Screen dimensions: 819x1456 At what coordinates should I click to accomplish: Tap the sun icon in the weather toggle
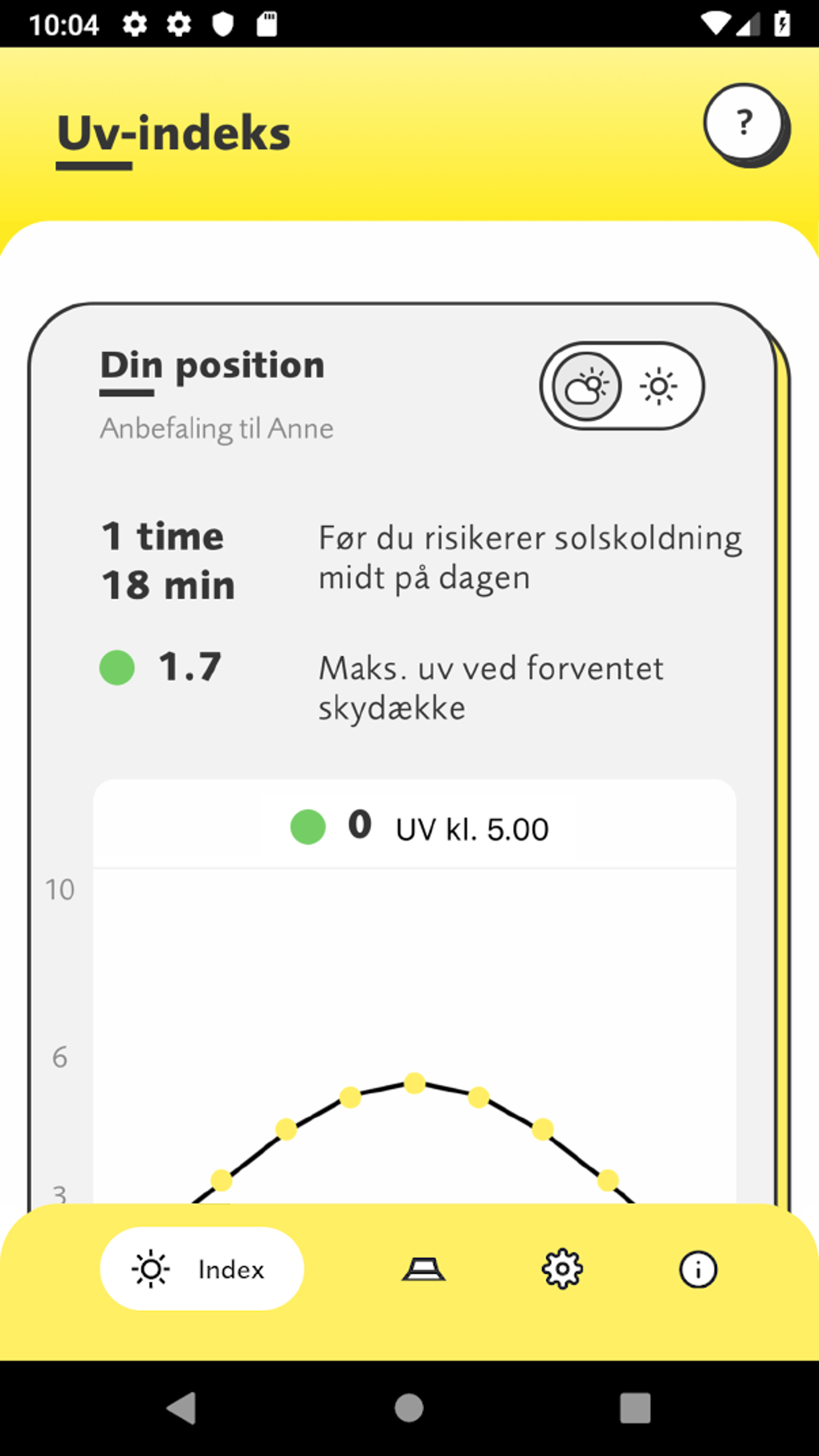[658, 385]
